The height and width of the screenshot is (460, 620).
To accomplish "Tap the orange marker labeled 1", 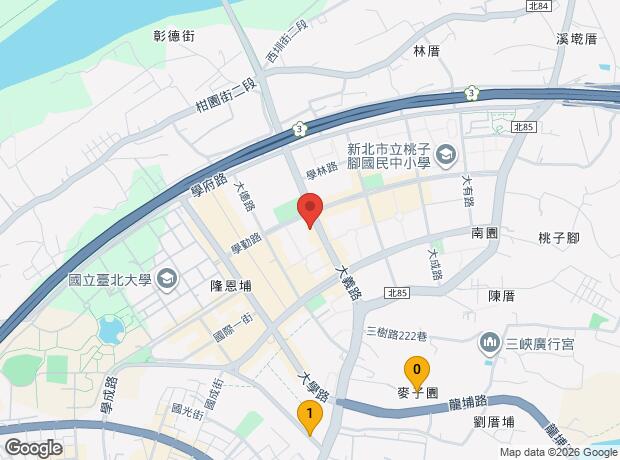I will pos(311,414).
